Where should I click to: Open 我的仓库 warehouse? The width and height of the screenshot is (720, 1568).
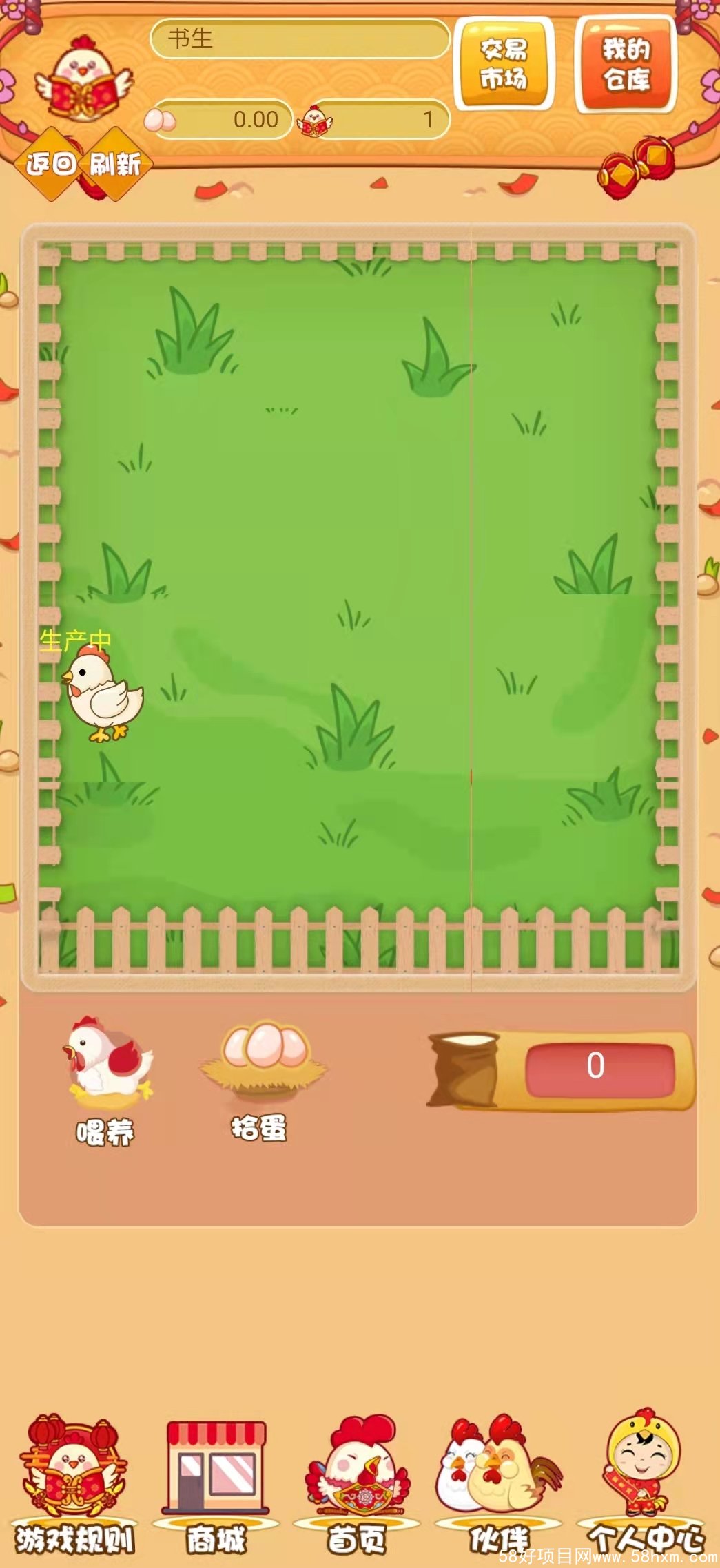click(626, 64)
